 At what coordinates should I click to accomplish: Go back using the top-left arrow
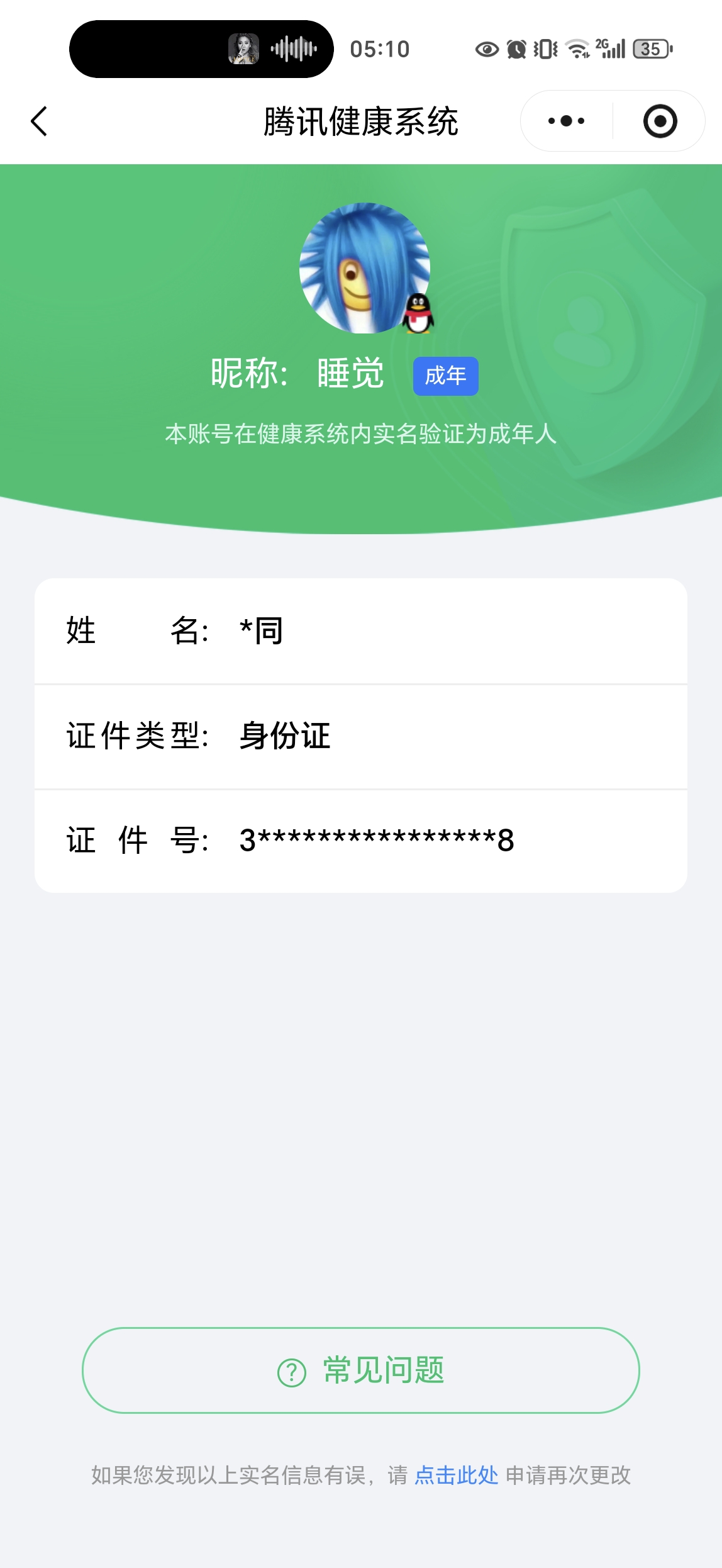[39, 121]
